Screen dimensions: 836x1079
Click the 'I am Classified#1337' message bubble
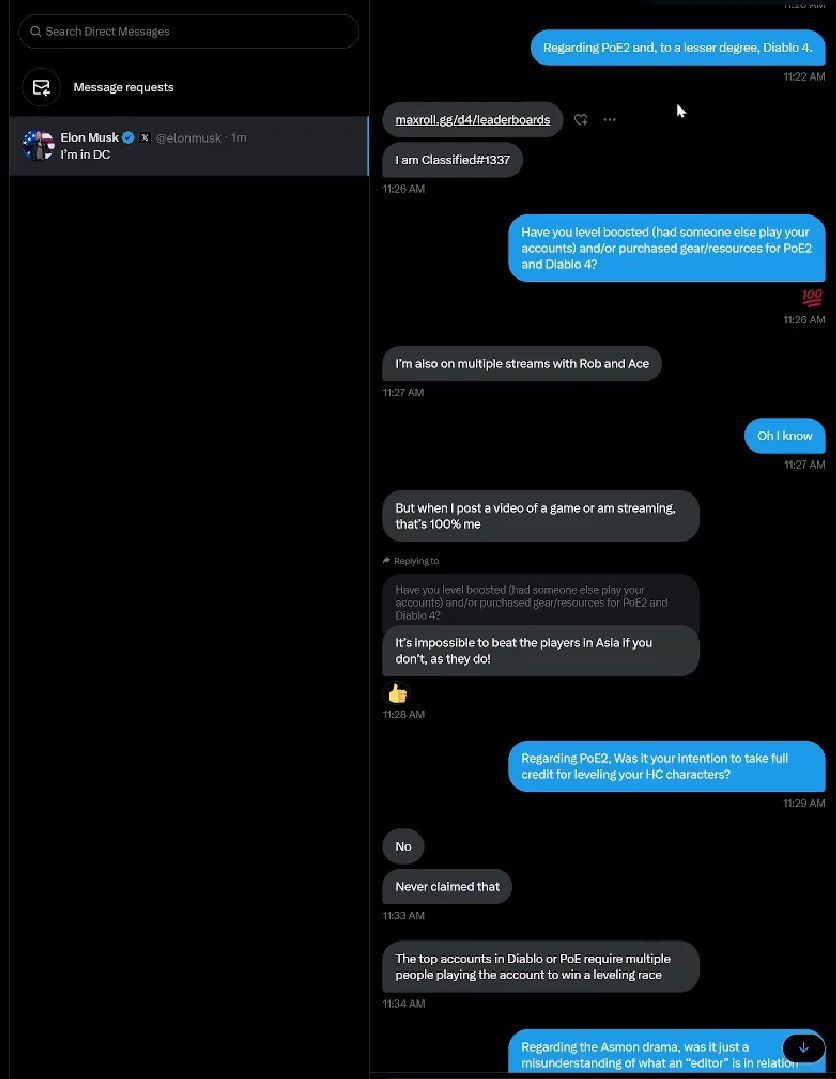pyautogui.click(x=452, y=159)
